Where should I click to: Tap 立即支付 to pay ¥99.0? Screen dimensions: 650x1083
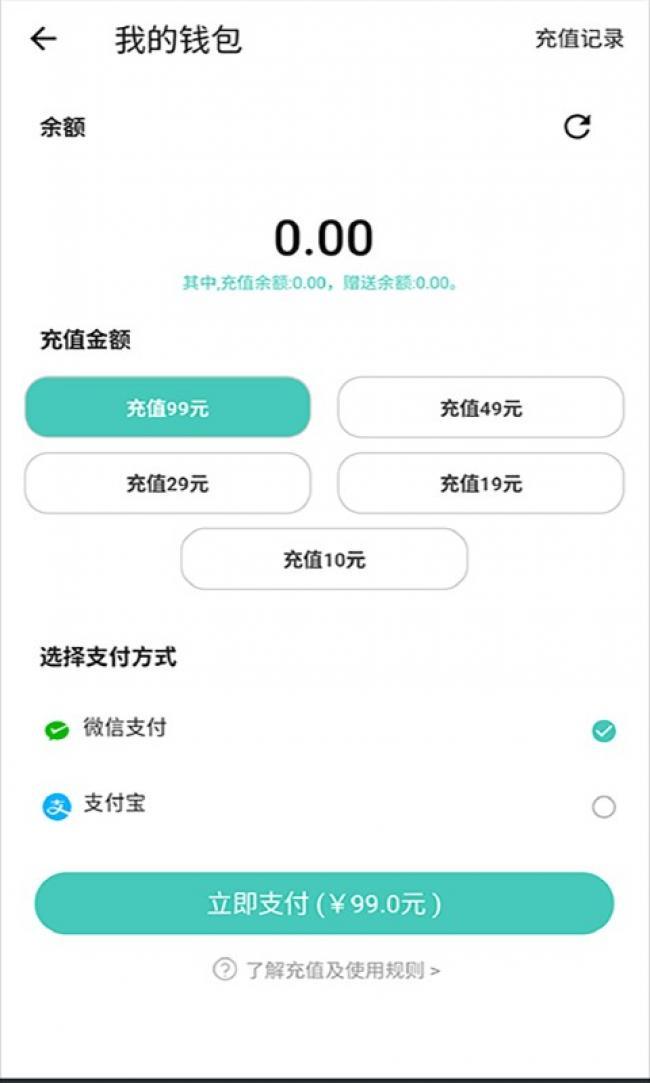click(x=324, y=903)
